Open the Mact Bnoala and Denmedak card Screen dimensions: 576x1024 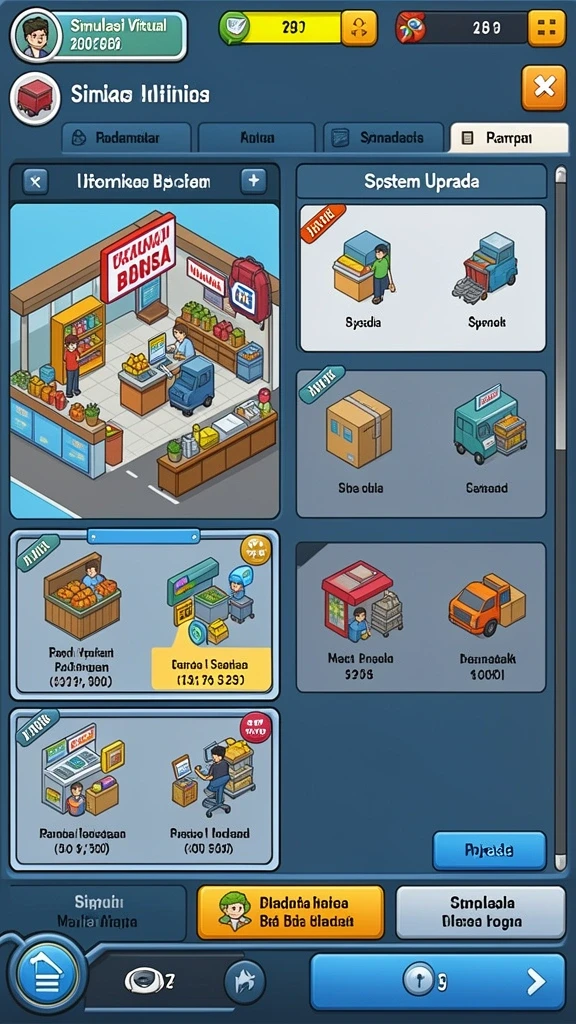click(421, 617)
